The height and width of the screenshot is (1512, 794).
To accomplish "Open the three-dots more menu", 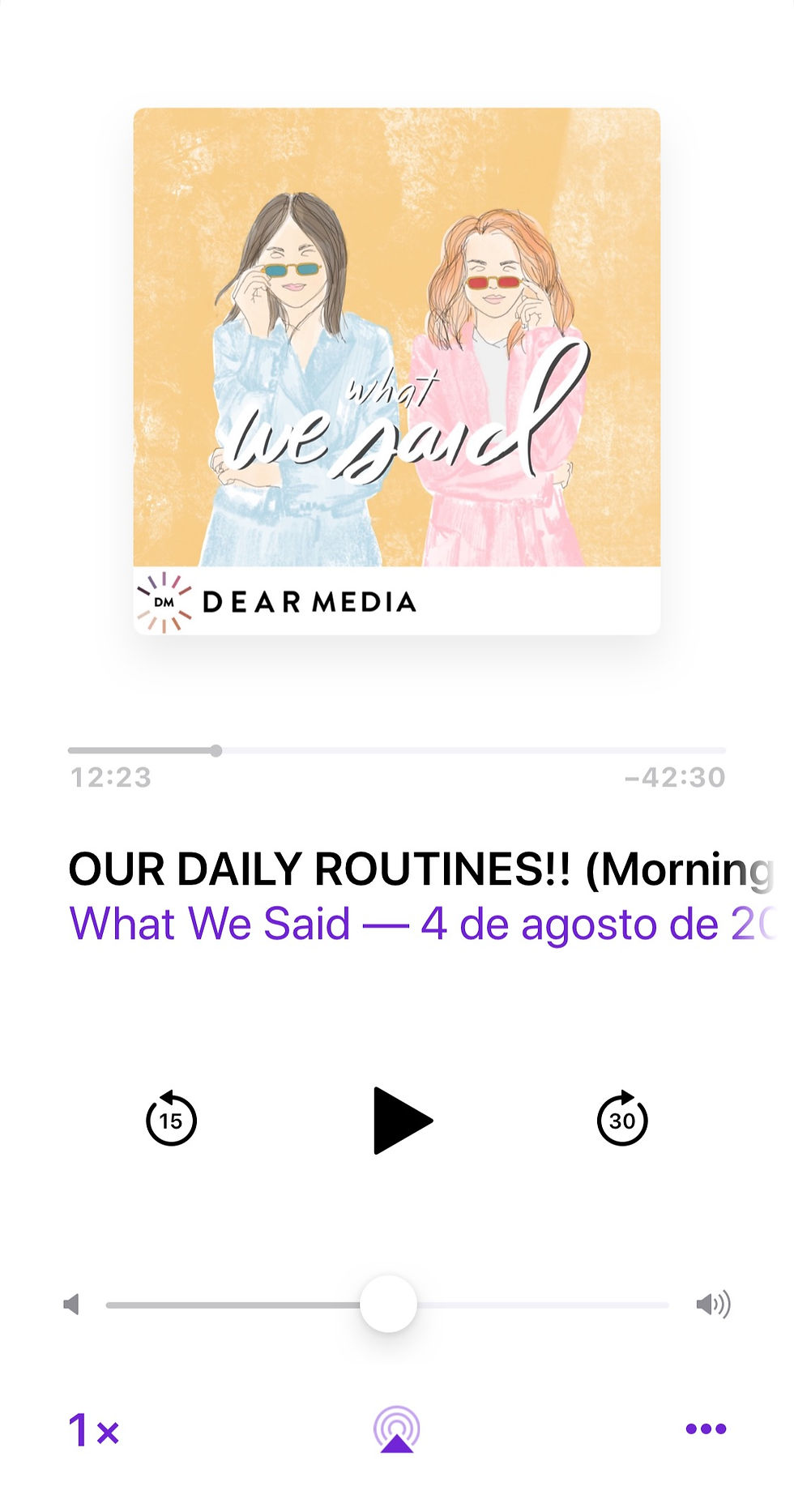I will (706, 1429).
